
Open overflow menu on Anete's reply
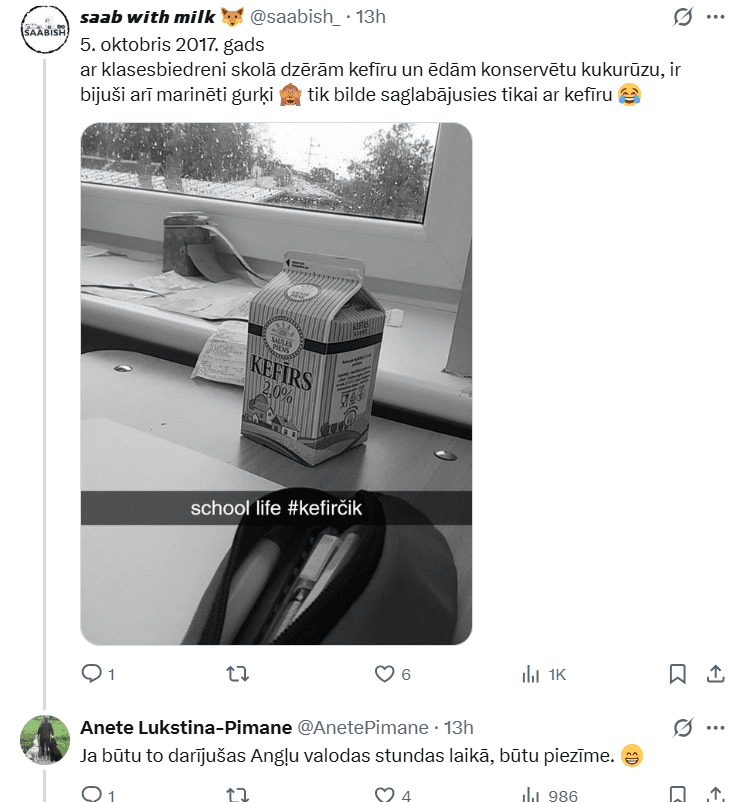715,727
